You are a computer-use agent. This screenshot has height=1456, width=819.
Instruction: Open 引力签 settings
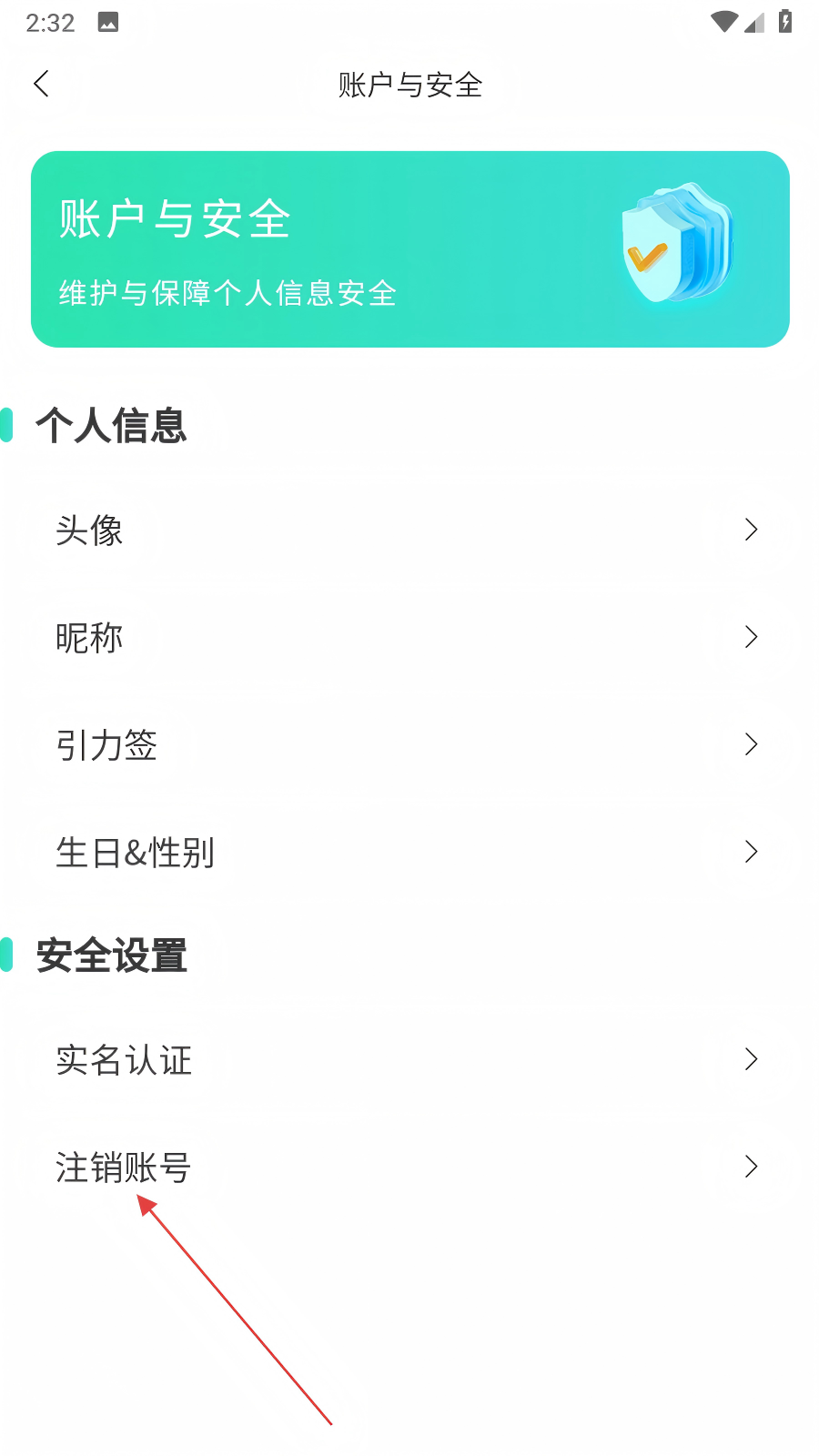click(409, 744)
